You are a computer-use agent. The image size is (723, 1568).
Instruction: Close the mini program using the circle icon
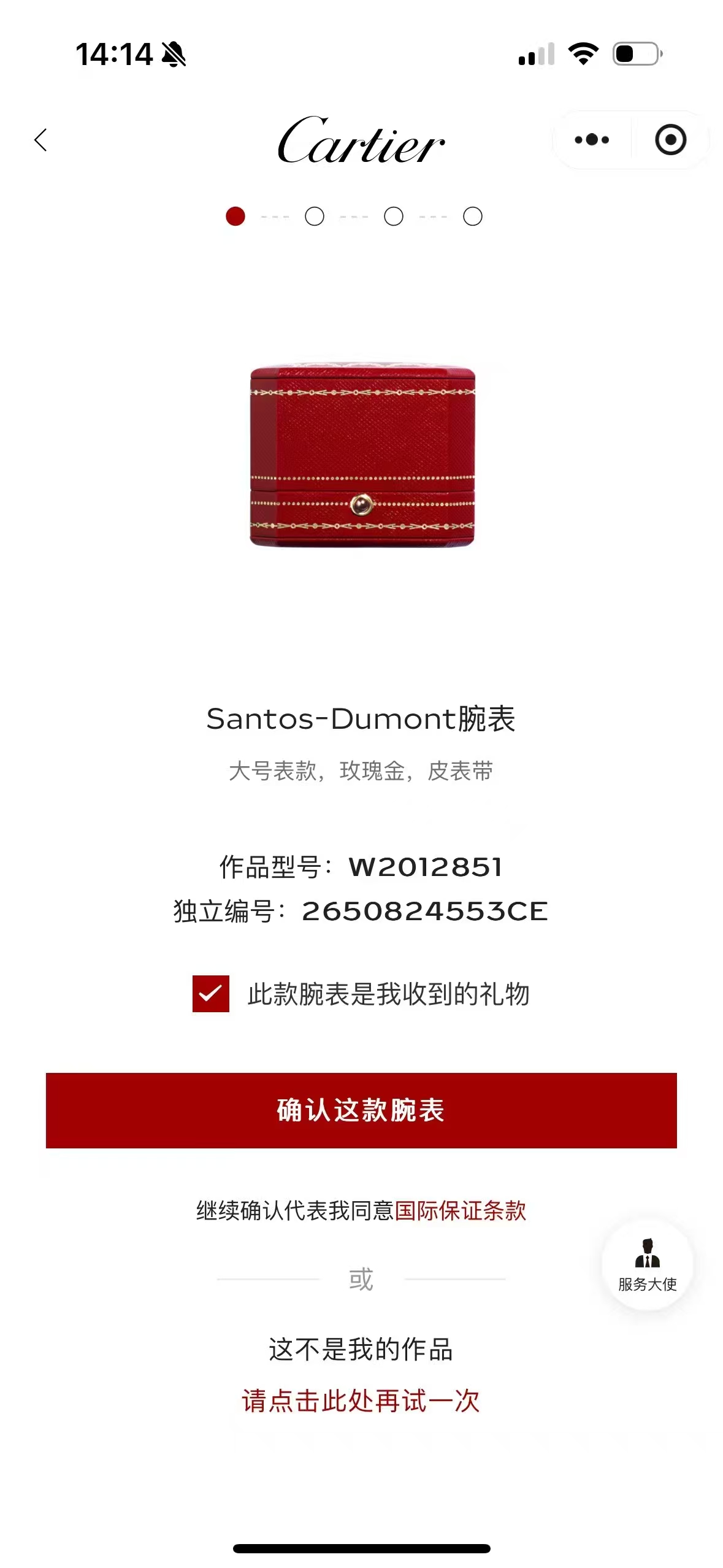coord(670,140)
